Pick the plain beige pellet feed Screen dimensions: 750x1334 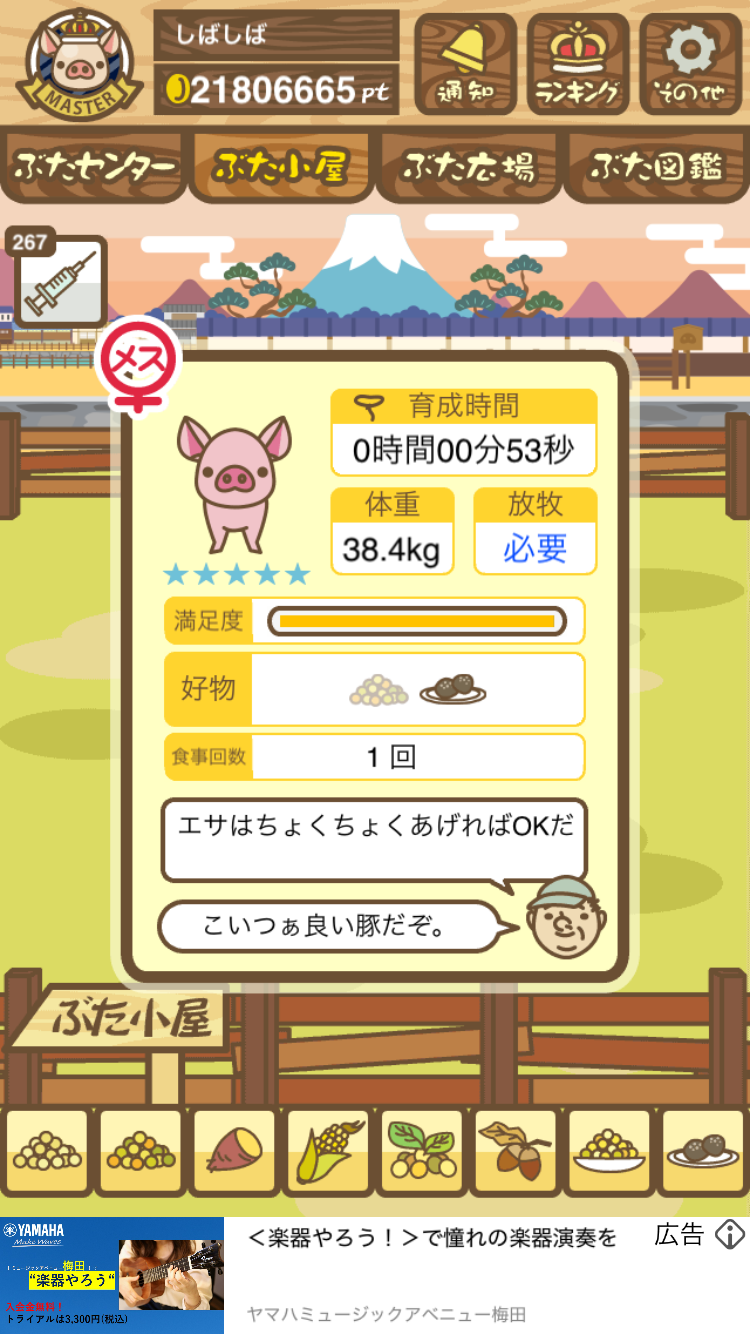(x=46, y=1152)
